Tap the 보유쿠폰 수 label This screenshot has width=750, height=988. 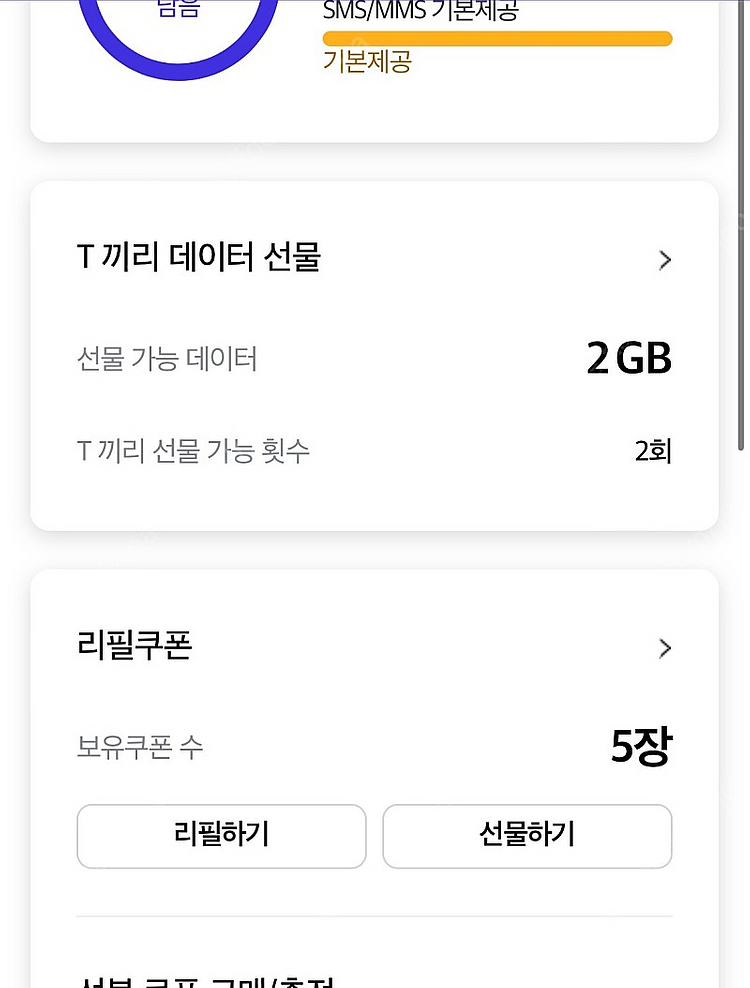(x=141, y=749)
